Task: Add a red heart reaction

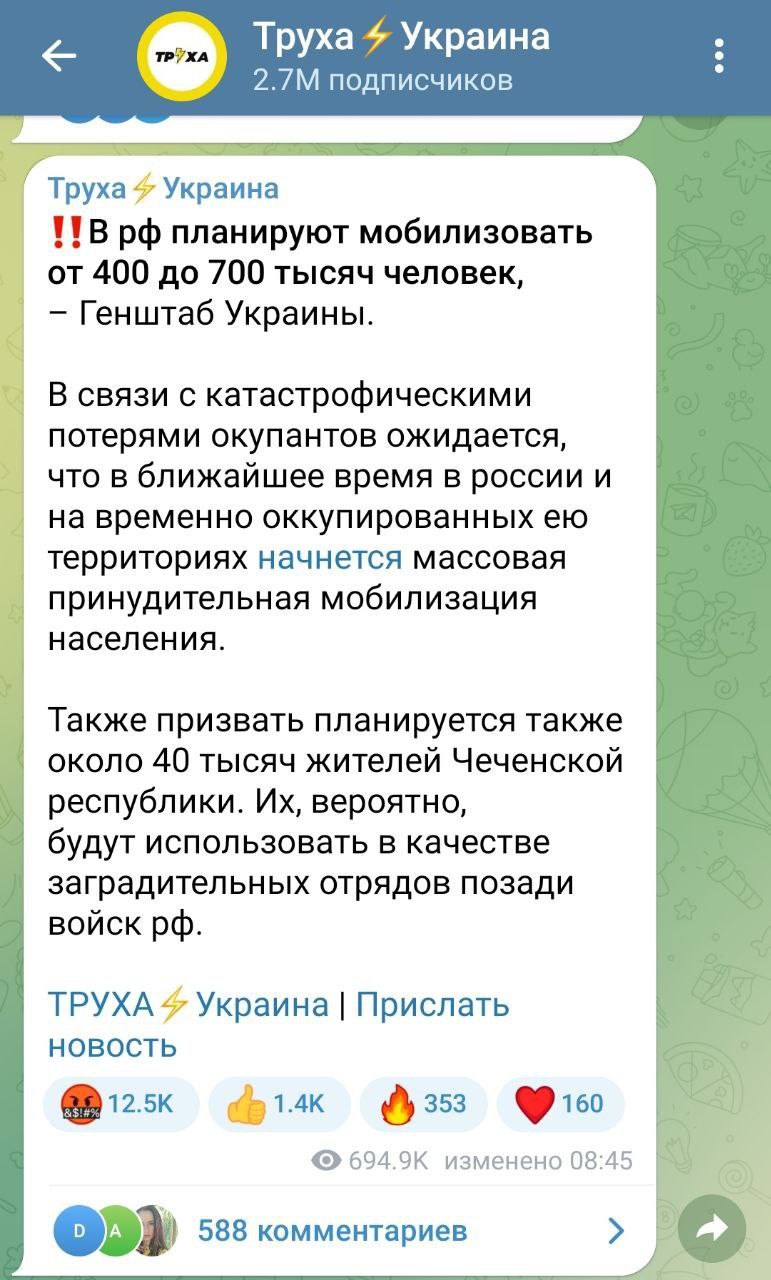Action: click(x=560, y=1104)
